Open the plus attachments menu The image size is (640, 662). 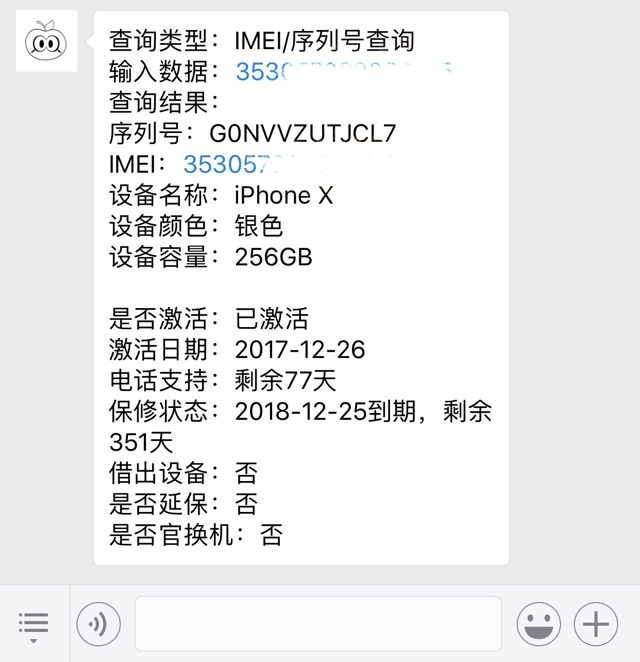[596, 625]
